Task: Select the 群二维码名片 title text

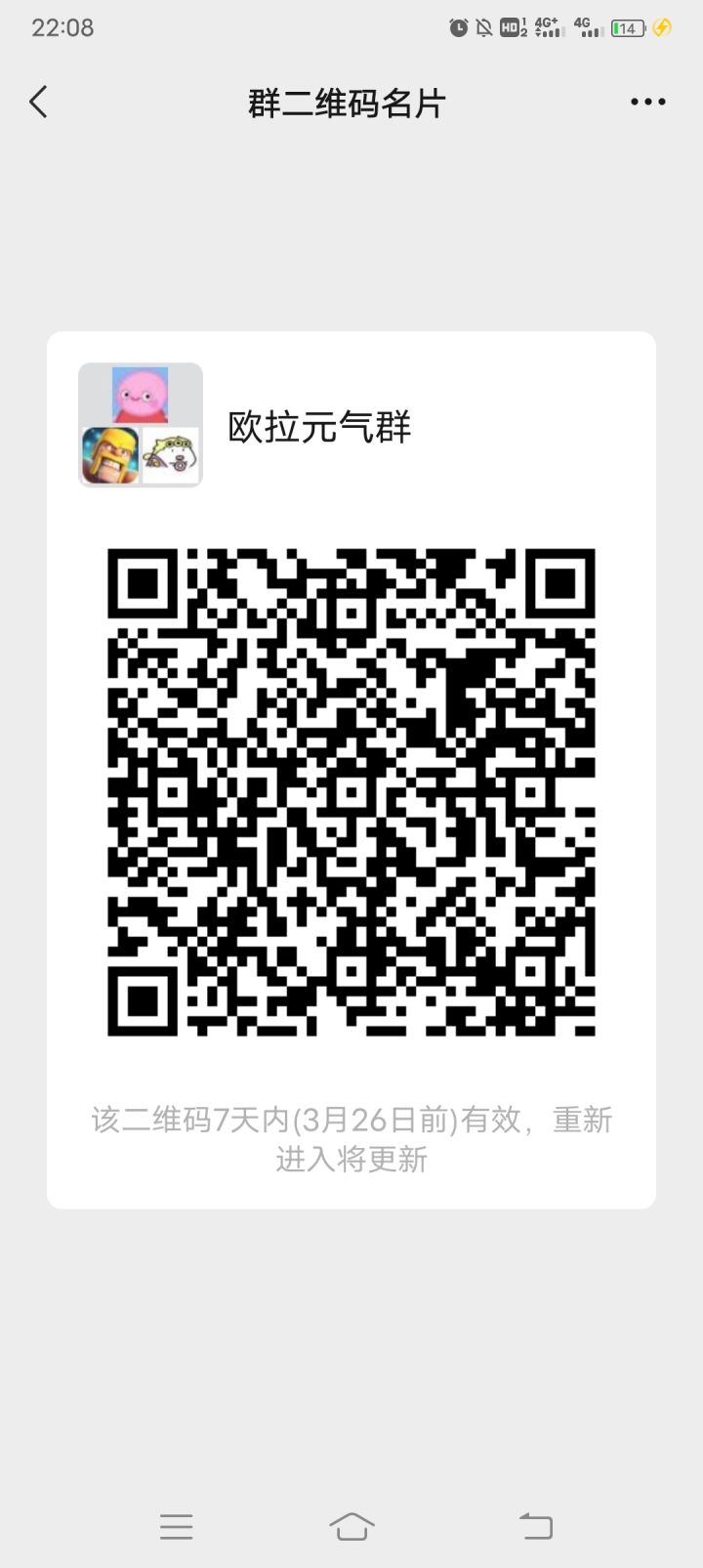Action: [349, 101]
